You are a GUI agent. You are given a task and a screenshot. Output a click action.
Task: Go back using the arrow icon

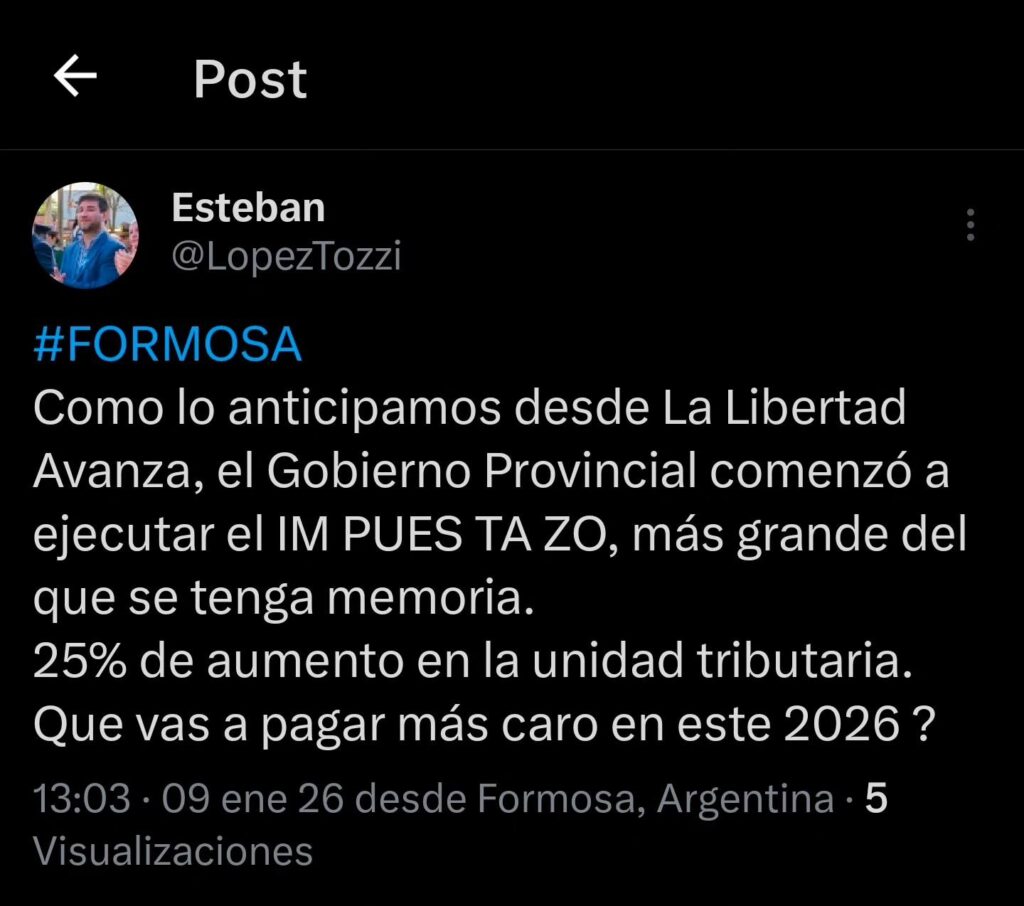(75, 77)
